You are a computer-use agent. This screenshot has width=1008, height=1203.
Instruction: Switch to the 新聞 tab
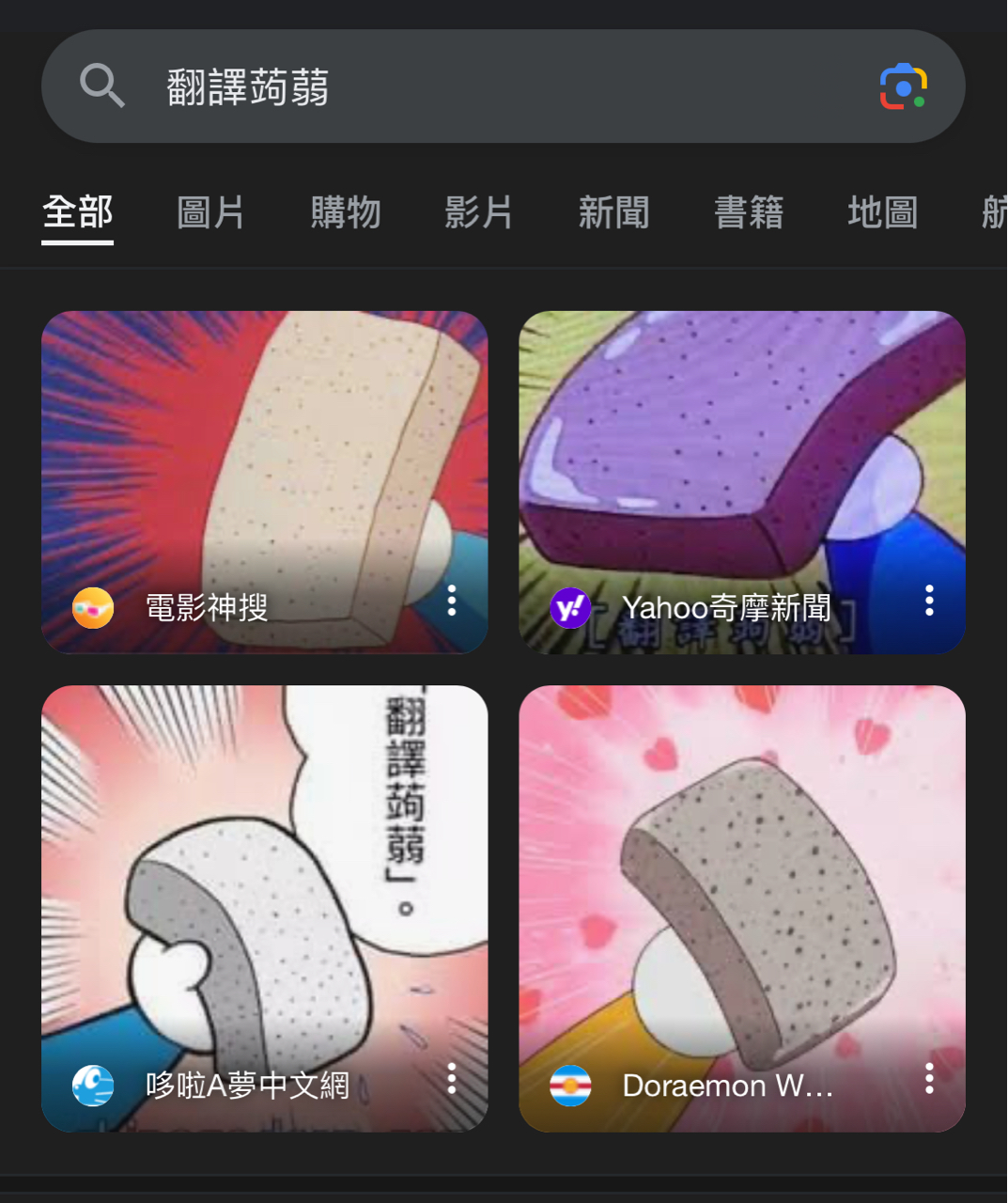[x=613, y=212]
